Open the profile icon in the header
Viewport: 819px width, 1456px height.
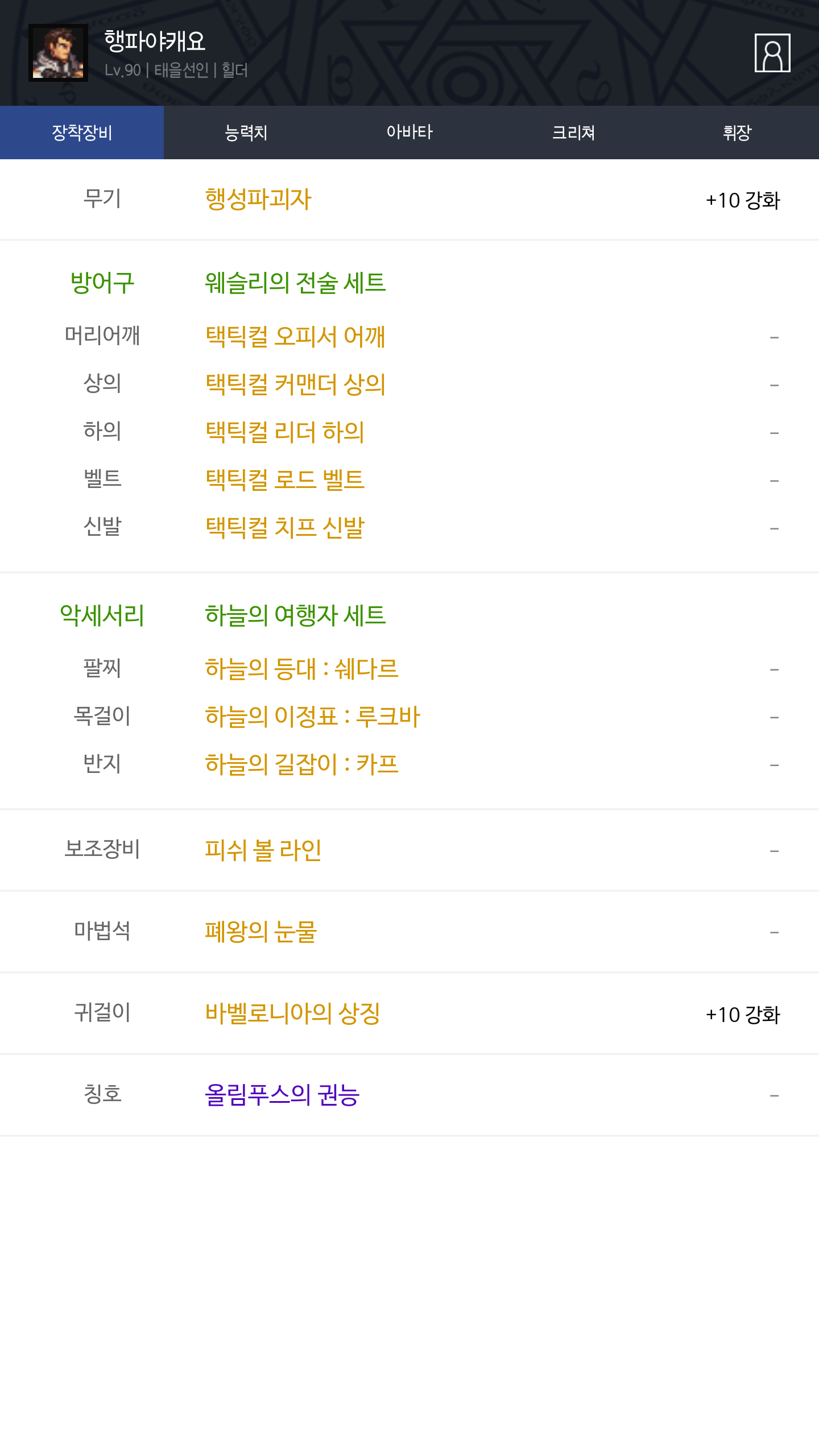772,53
